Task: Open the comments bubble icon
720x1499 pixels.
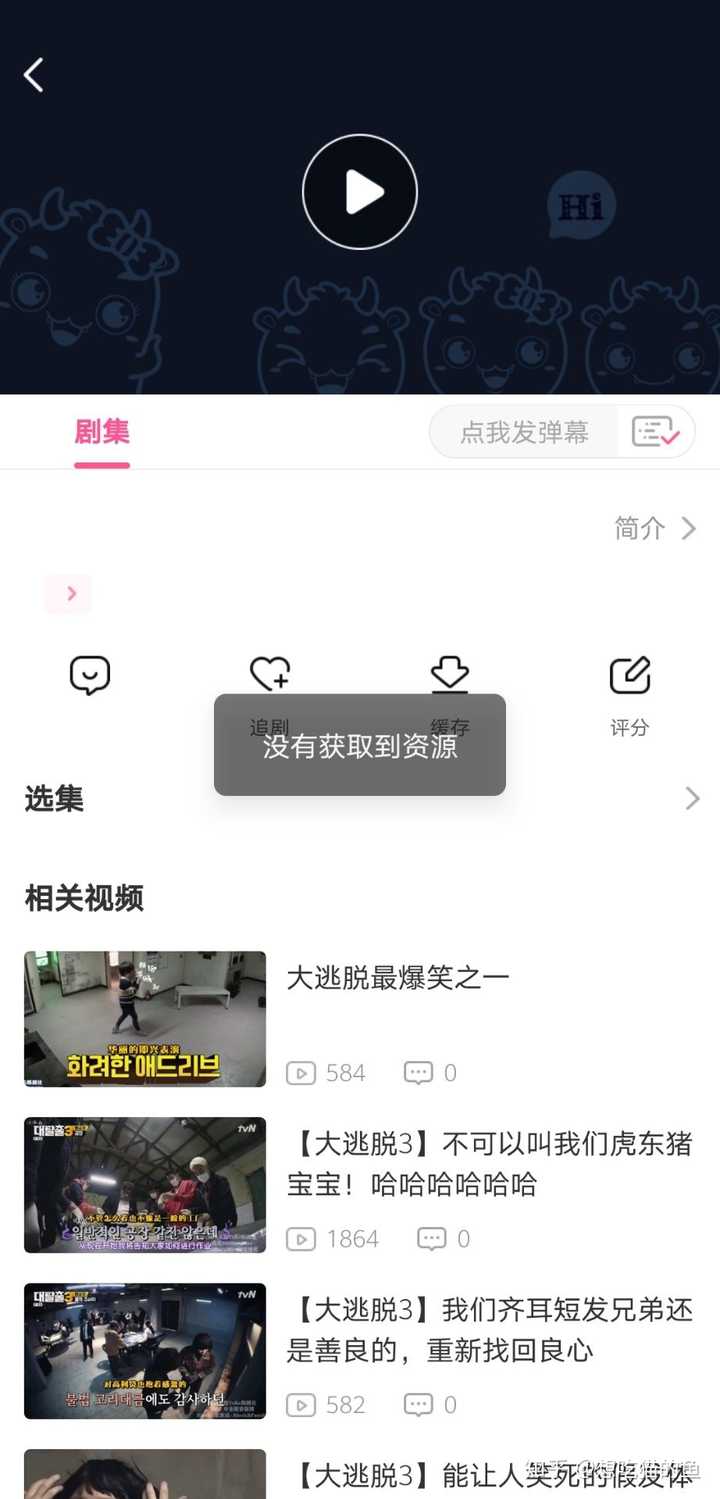Action: click(x=90, y=676)
